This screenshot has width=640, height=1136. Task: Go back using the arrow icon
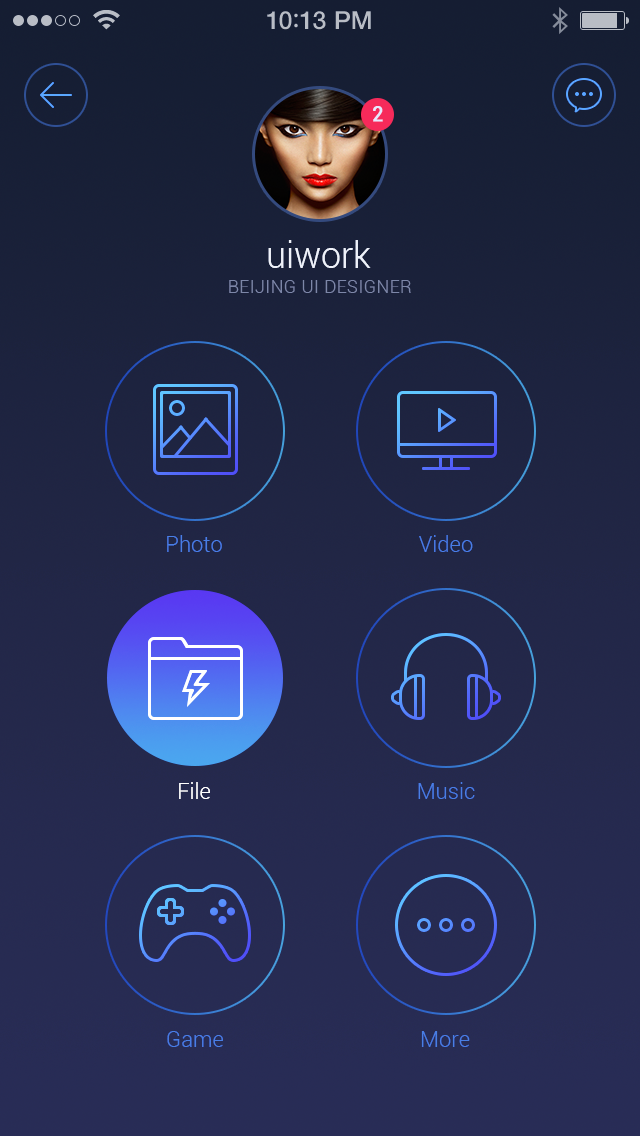click(x=56, y=95)
